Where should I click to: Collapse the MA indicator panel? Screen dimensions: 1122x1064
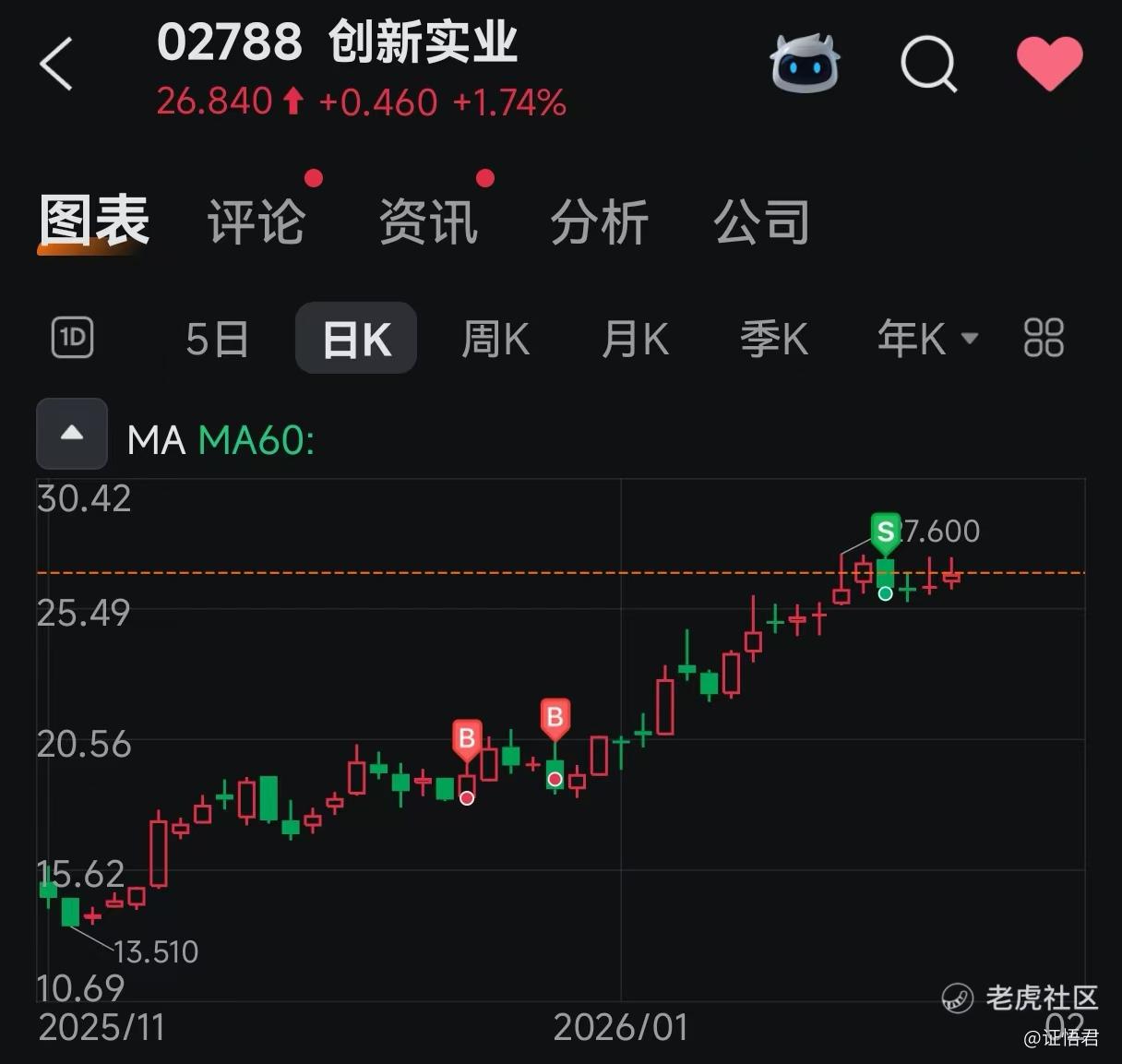pyautogui.click(x=72, y=434)
